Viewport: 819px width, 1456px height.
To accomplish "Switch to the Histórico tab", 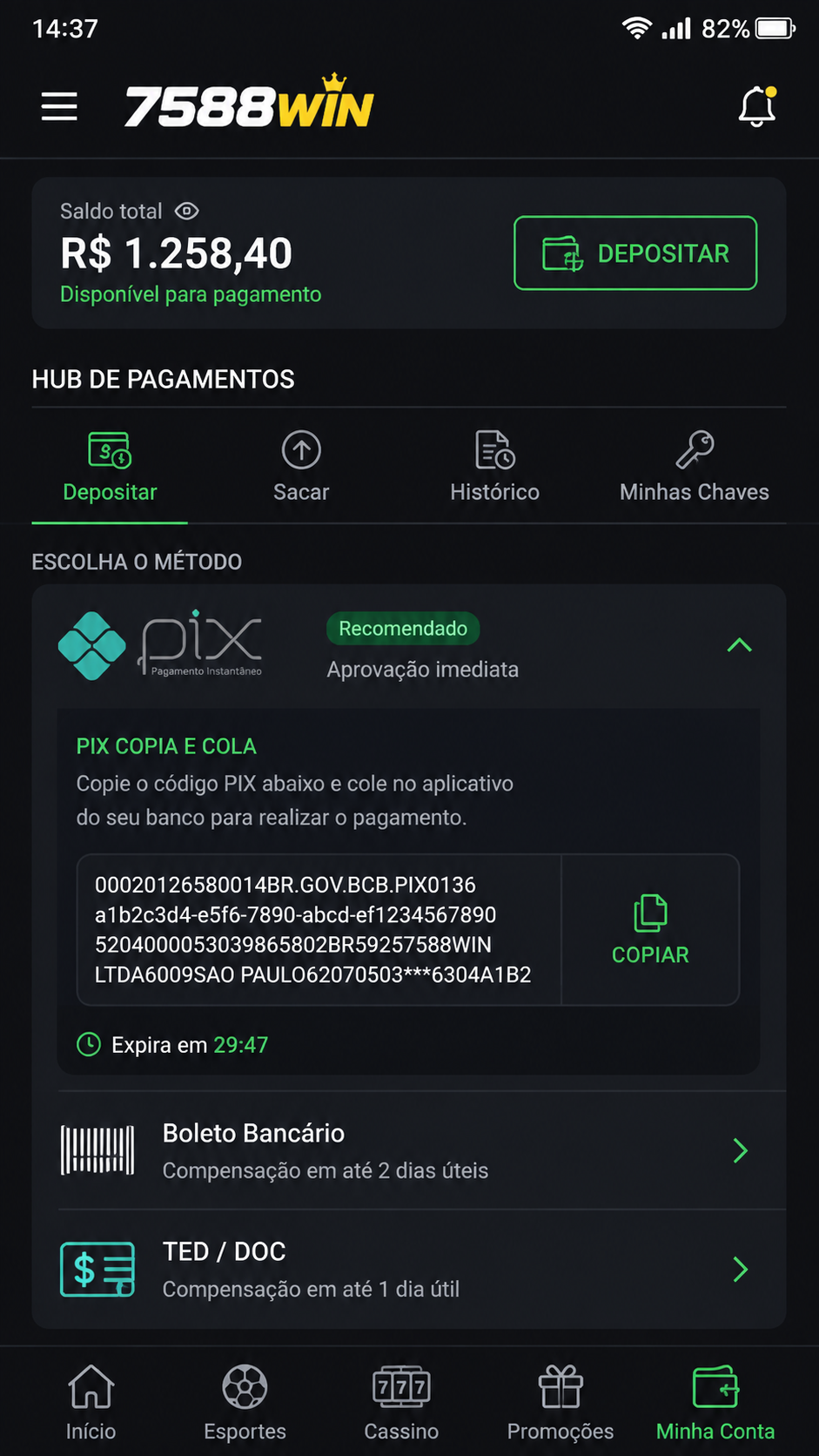I will tap(494, 468).
